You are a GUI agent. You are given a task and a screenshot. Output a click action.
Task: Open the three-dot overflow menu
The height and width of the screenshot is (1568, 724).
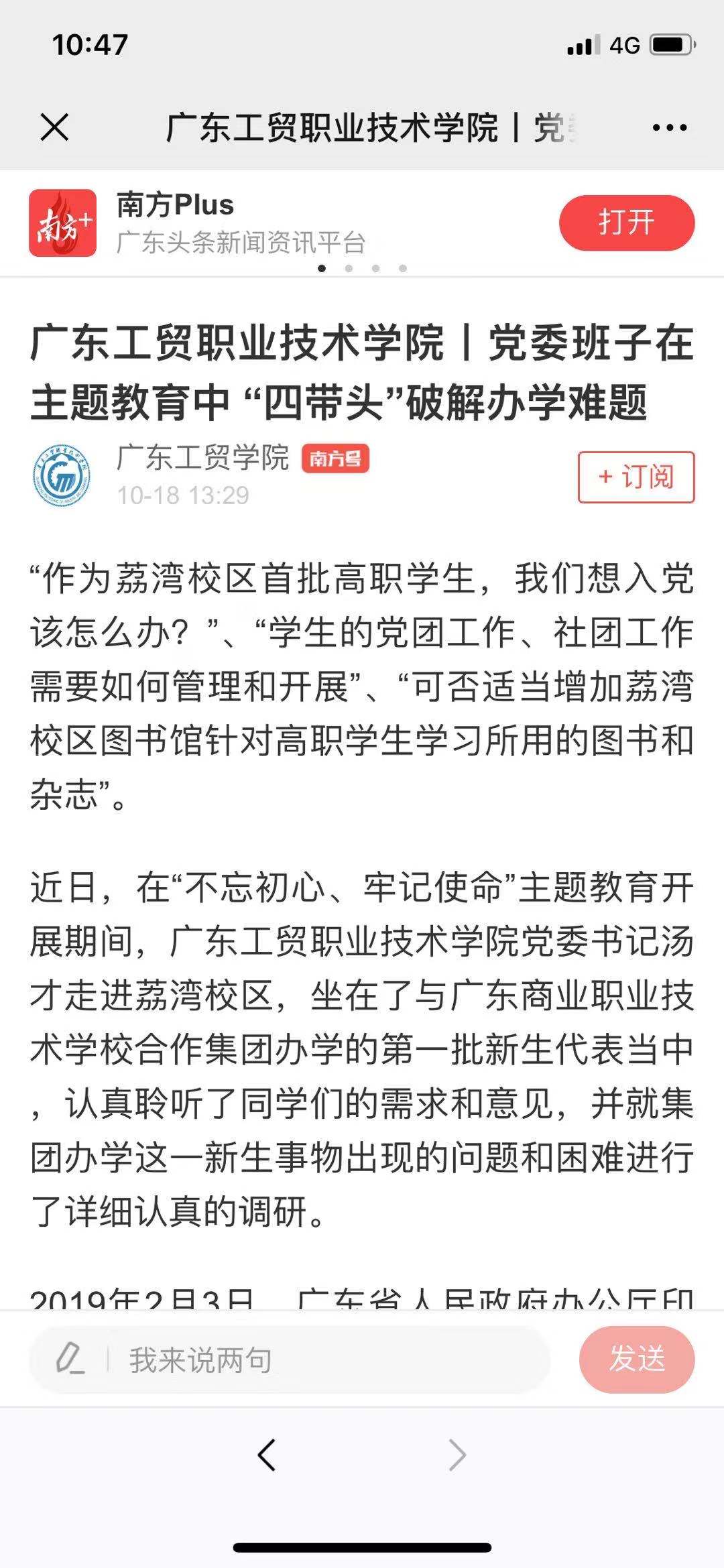pyautogui.click(x=669, y=127)
